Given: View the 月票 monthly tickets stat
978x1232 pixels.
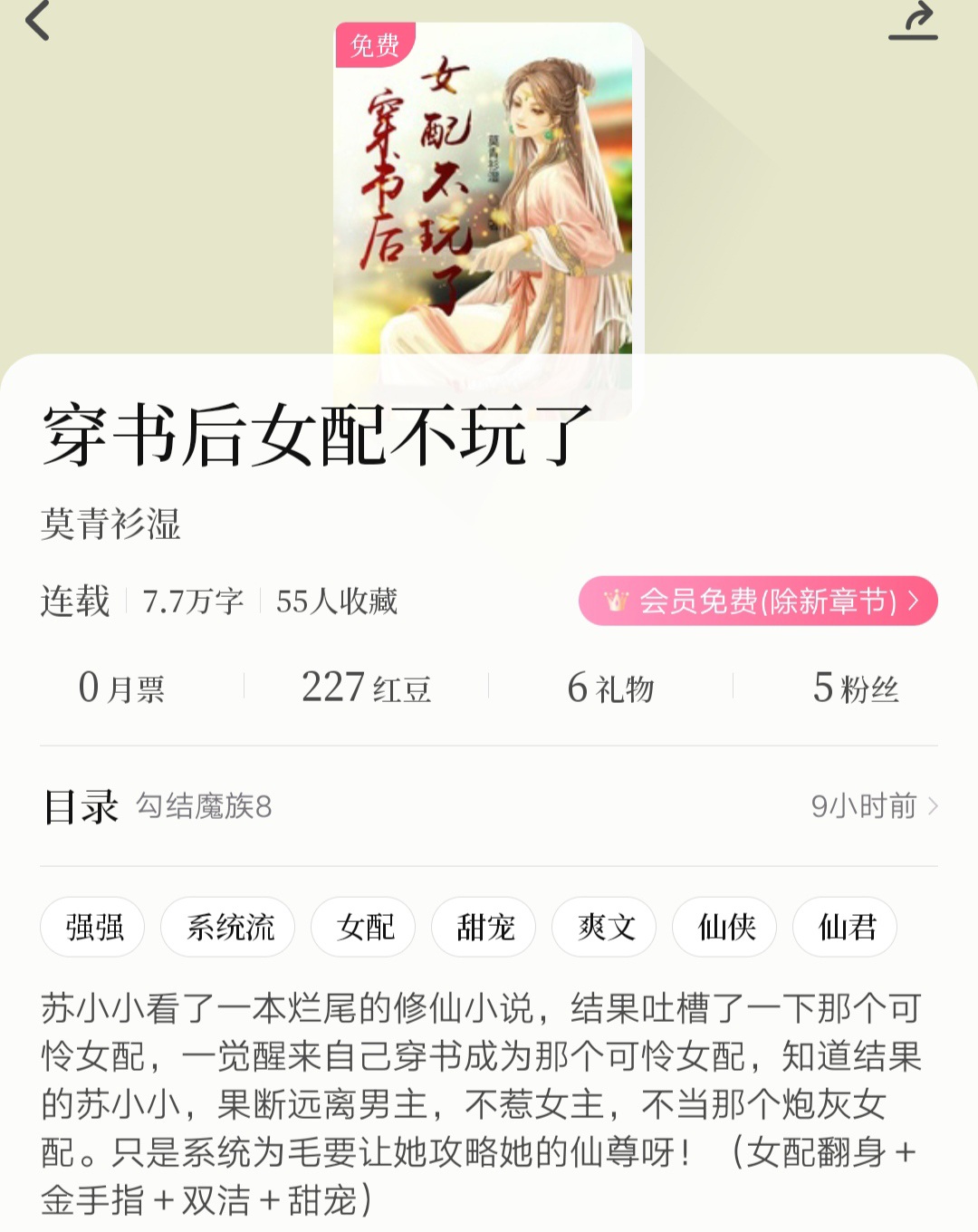Looking at the screenshot, I should pos(122,688).
